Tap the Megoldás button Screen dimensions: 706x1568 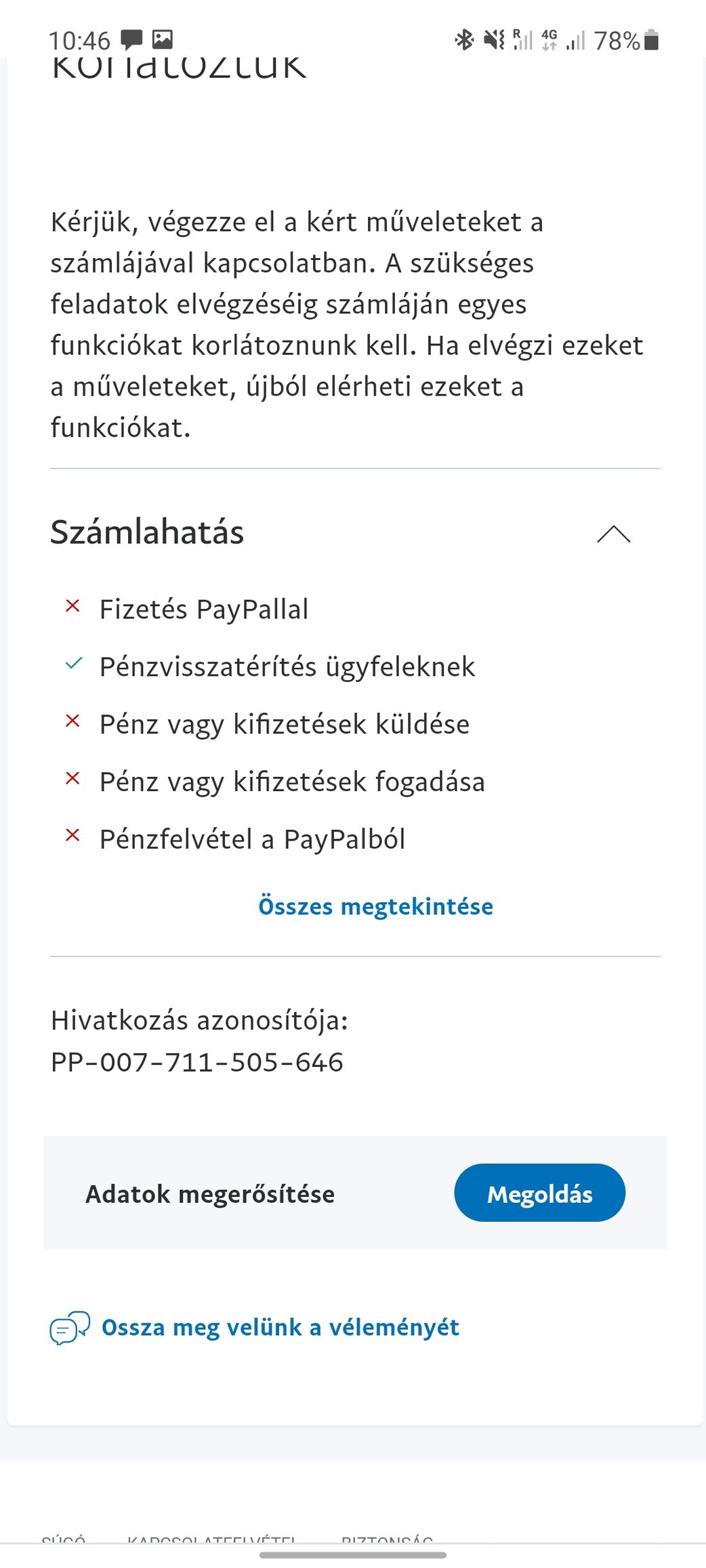[x=539, y=1193]
